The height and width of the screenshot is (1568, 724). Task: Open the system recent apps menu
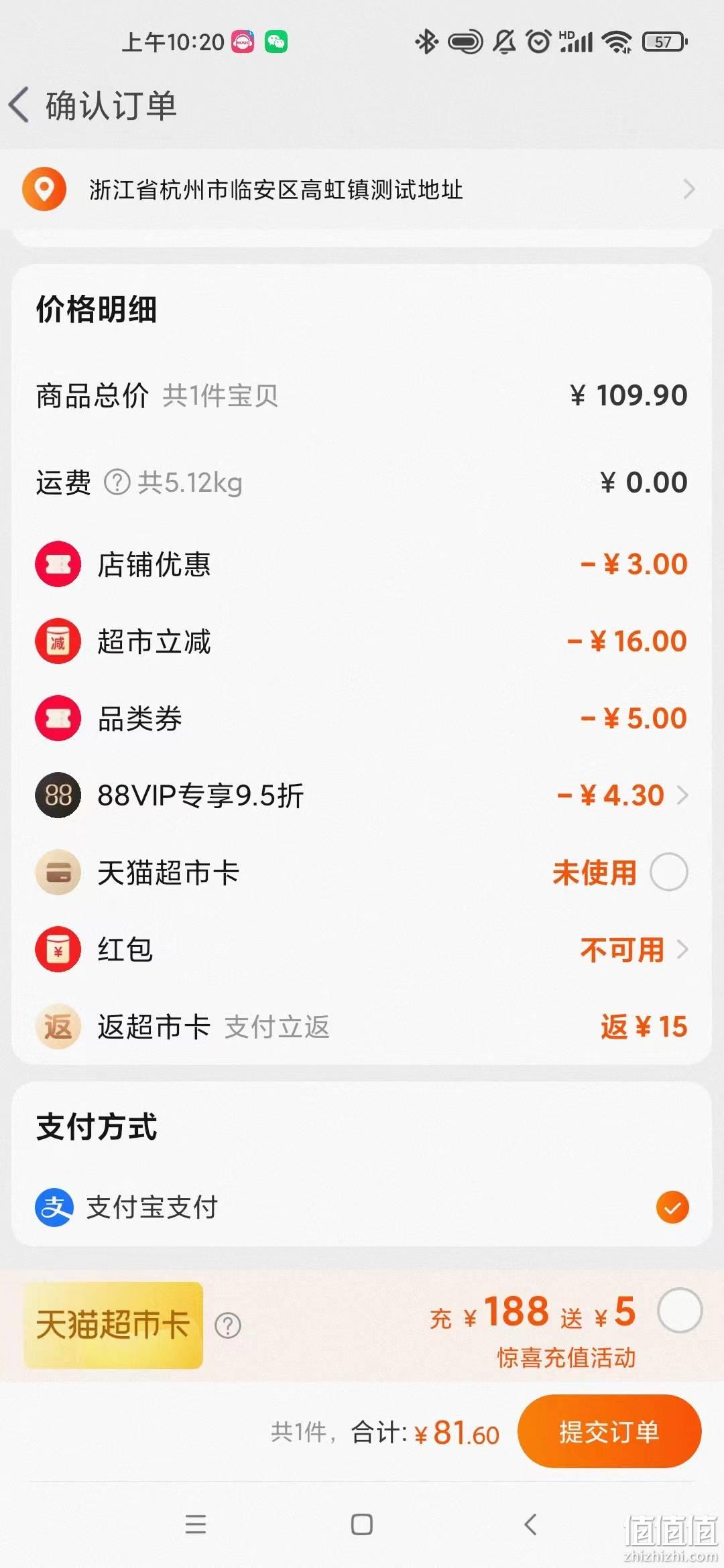(x=196, y=1524)
